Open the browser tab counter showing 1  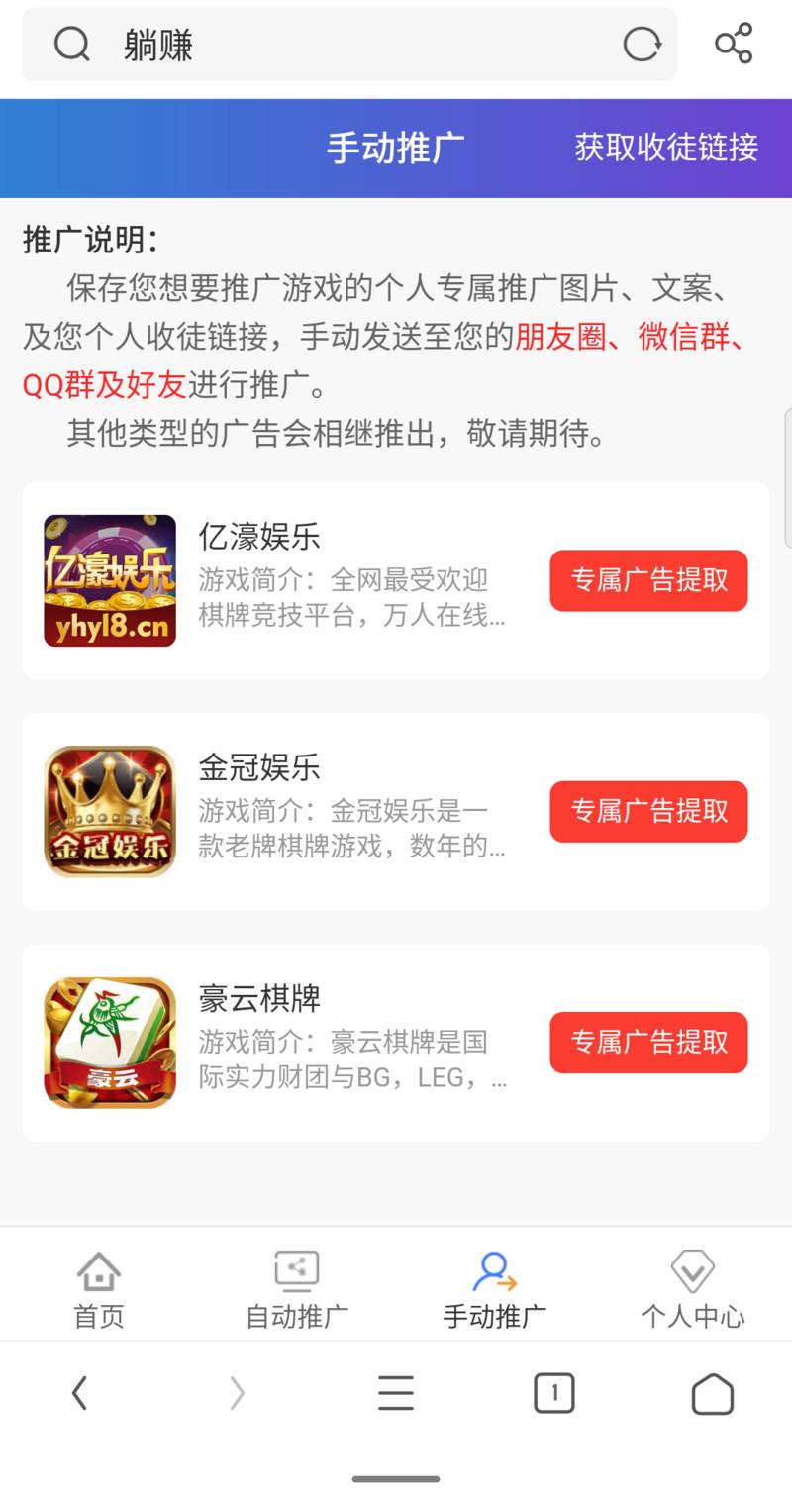point(553,1392)
